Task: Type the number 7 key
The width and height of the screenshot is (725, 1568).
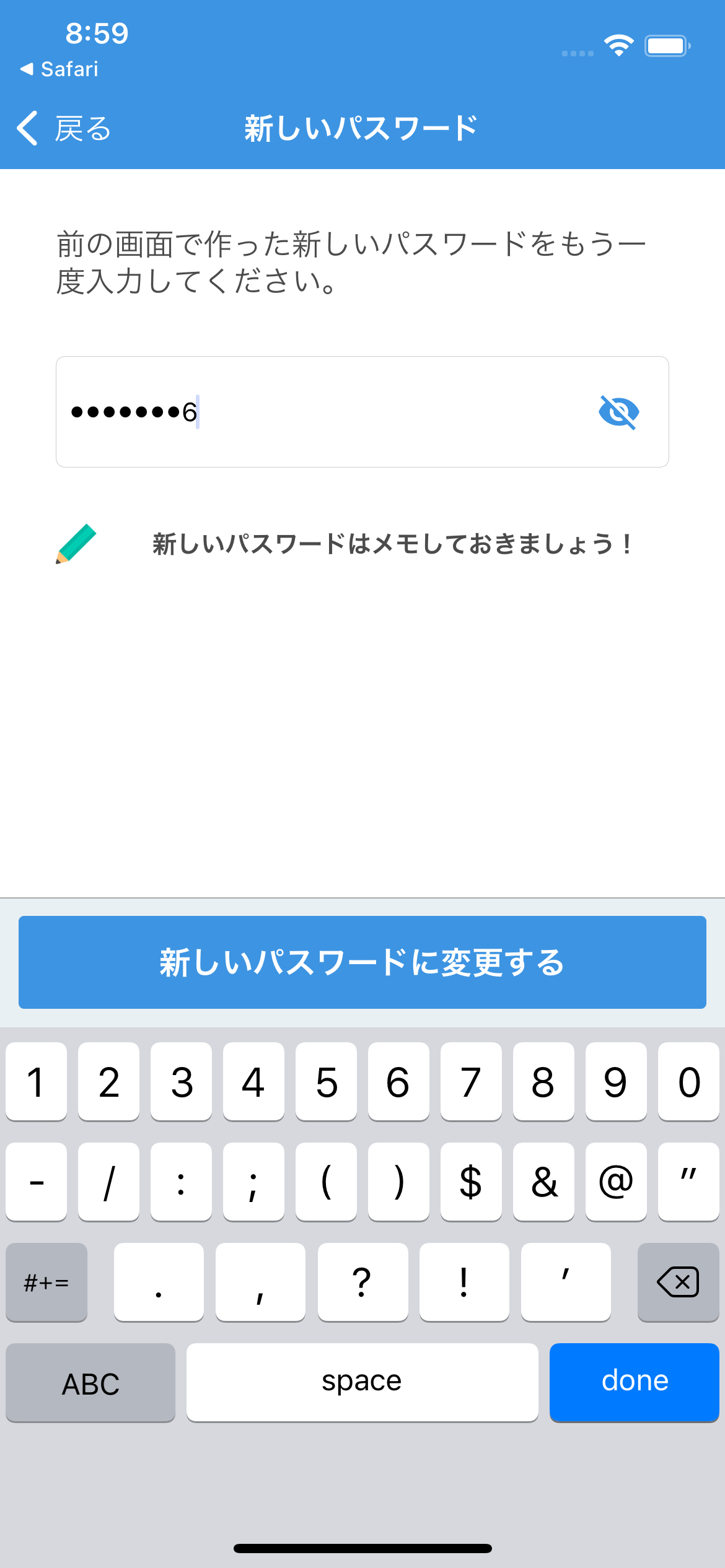Action: tap(471, 1081)
